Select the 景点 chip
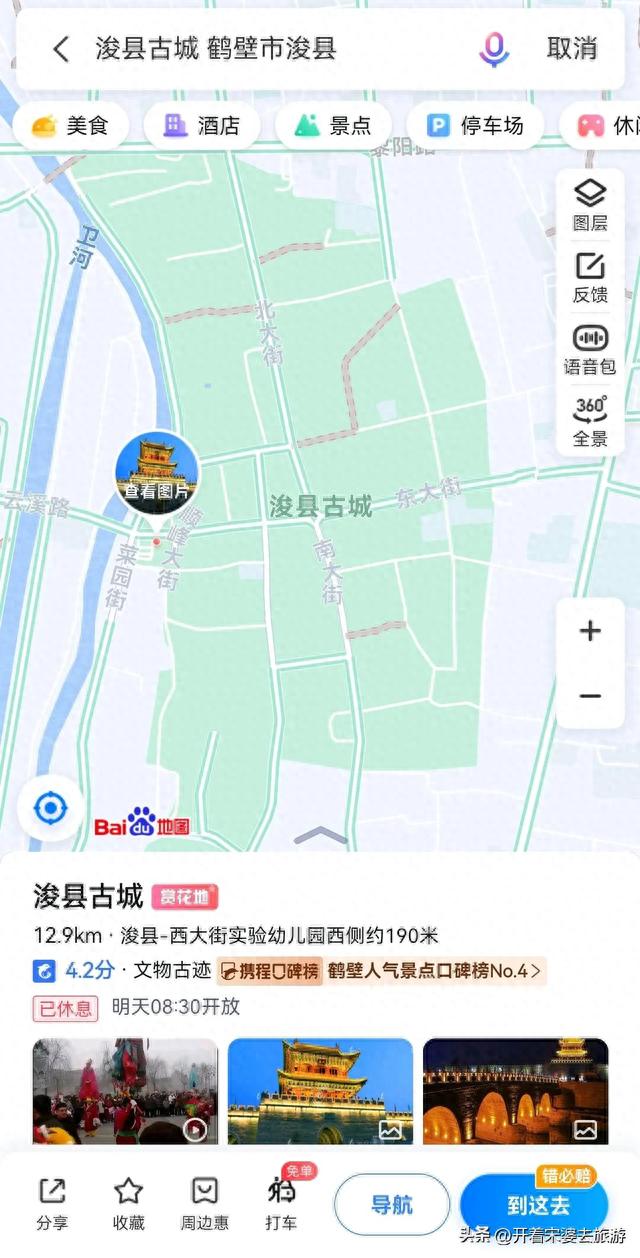The image size is (640, 1258). pos(334,126)
